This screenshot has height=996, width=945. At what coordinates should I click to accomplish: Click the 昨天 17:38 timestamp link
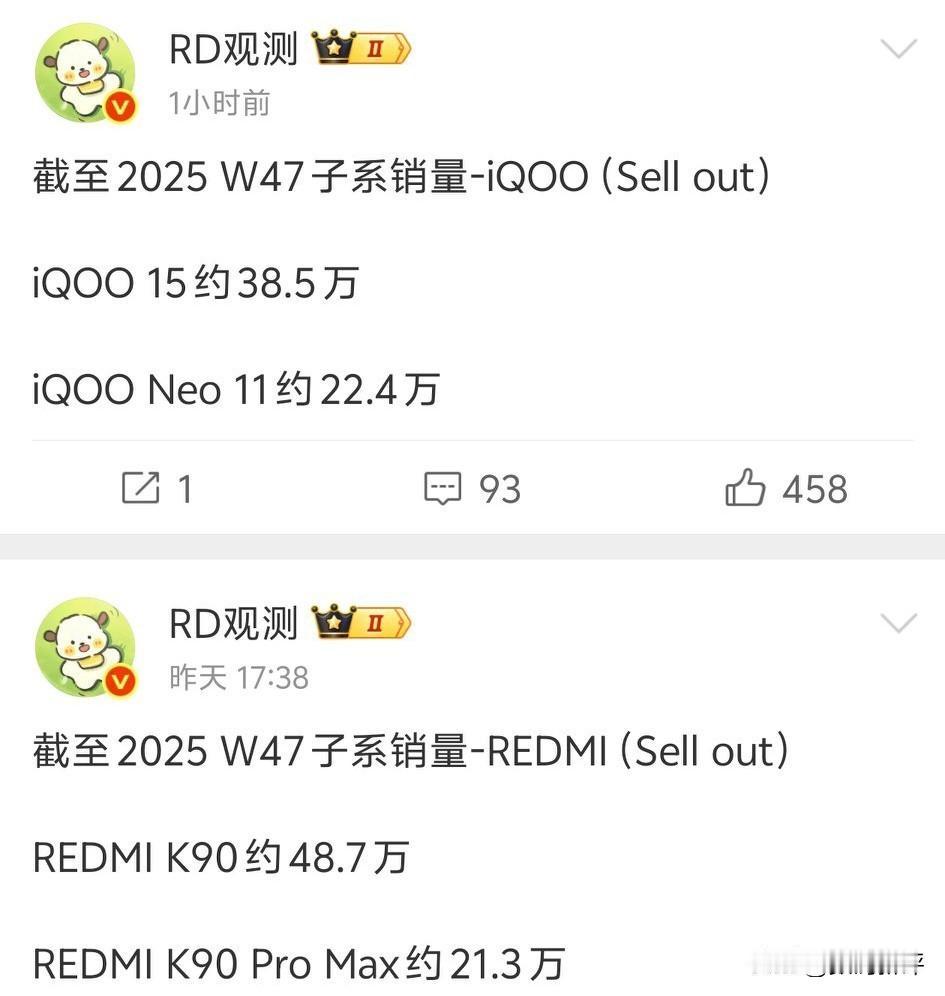[x=218, y=677]
